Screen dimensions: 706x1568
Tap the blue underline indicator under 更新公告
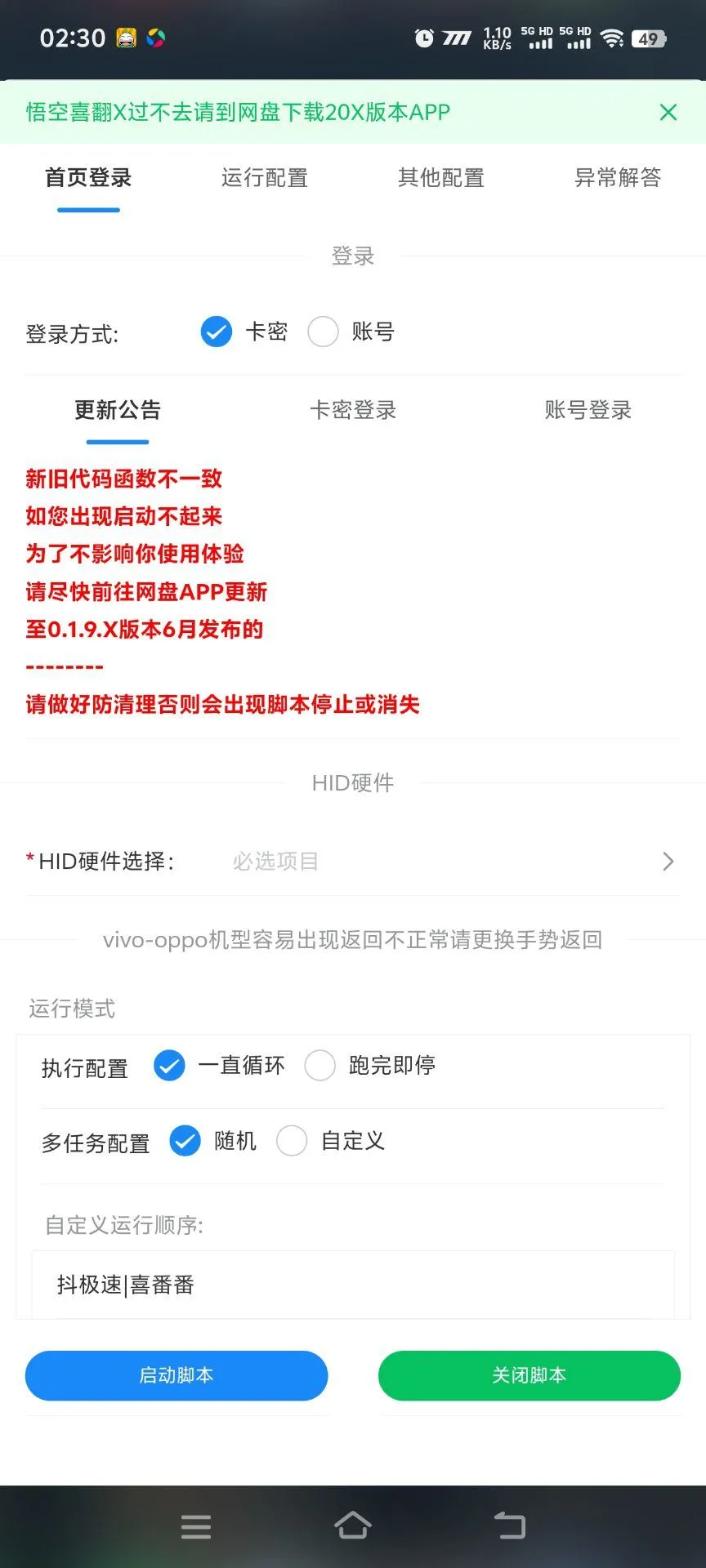click(x=117, y=443)
